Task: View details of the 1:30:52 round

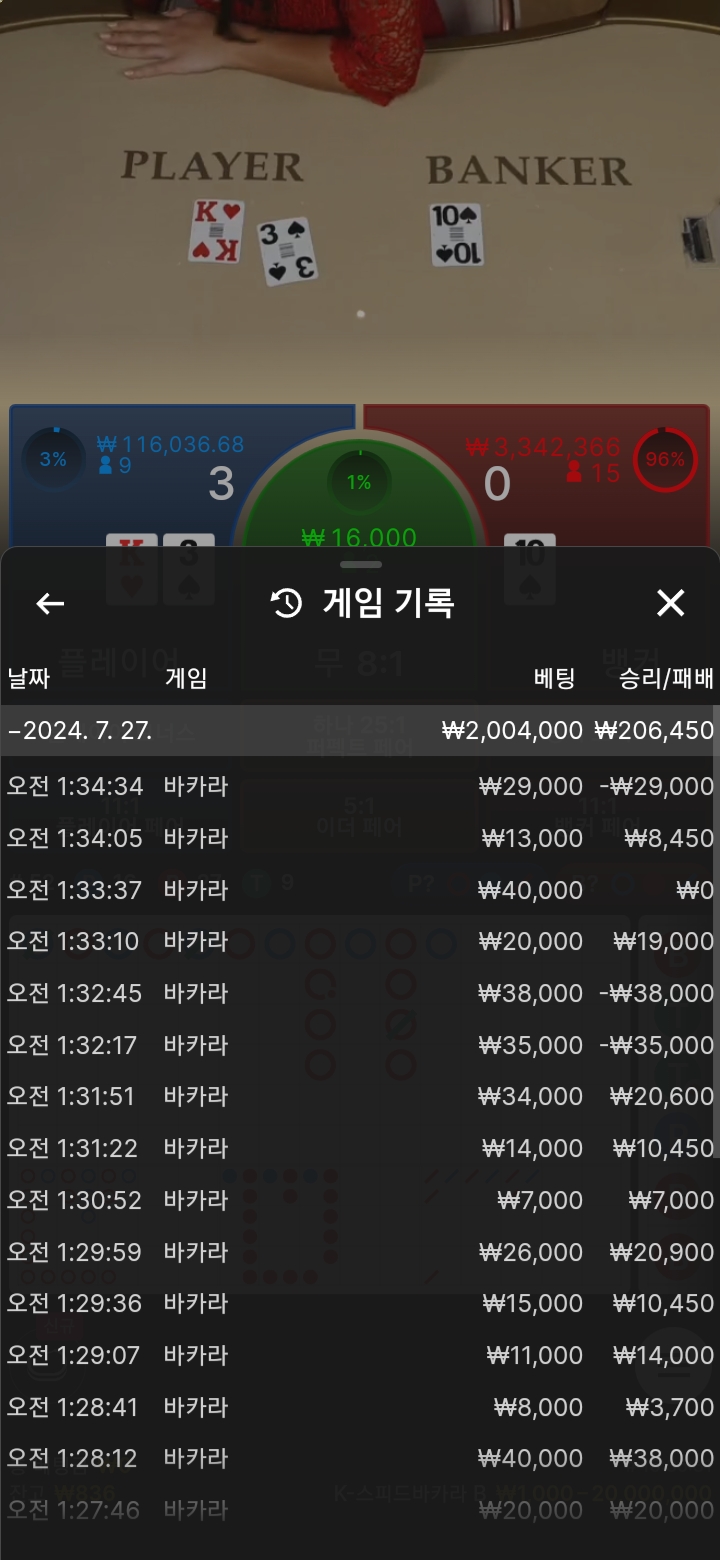Action: pyautogui.click(x=360, y=1200)
